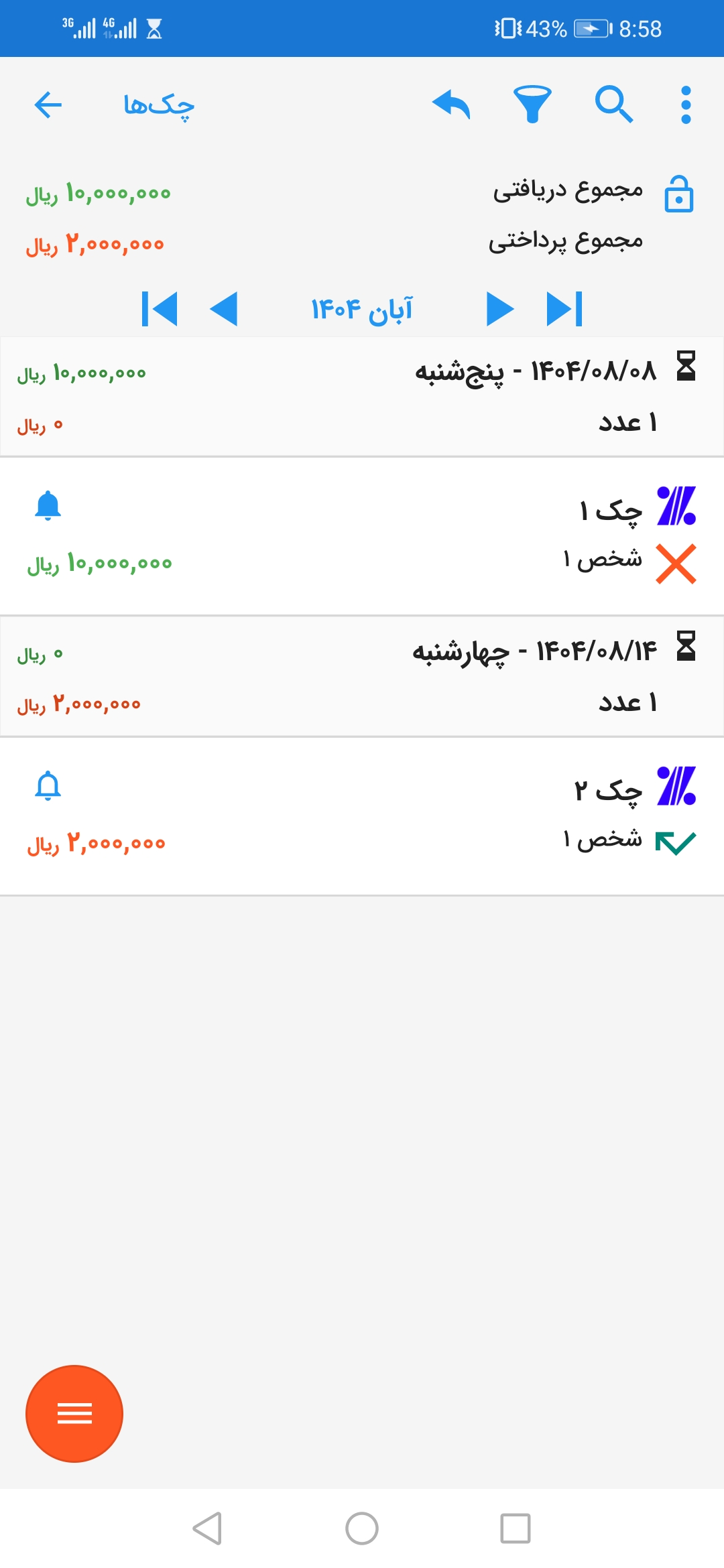Search the checks list

tap(613, 105)
